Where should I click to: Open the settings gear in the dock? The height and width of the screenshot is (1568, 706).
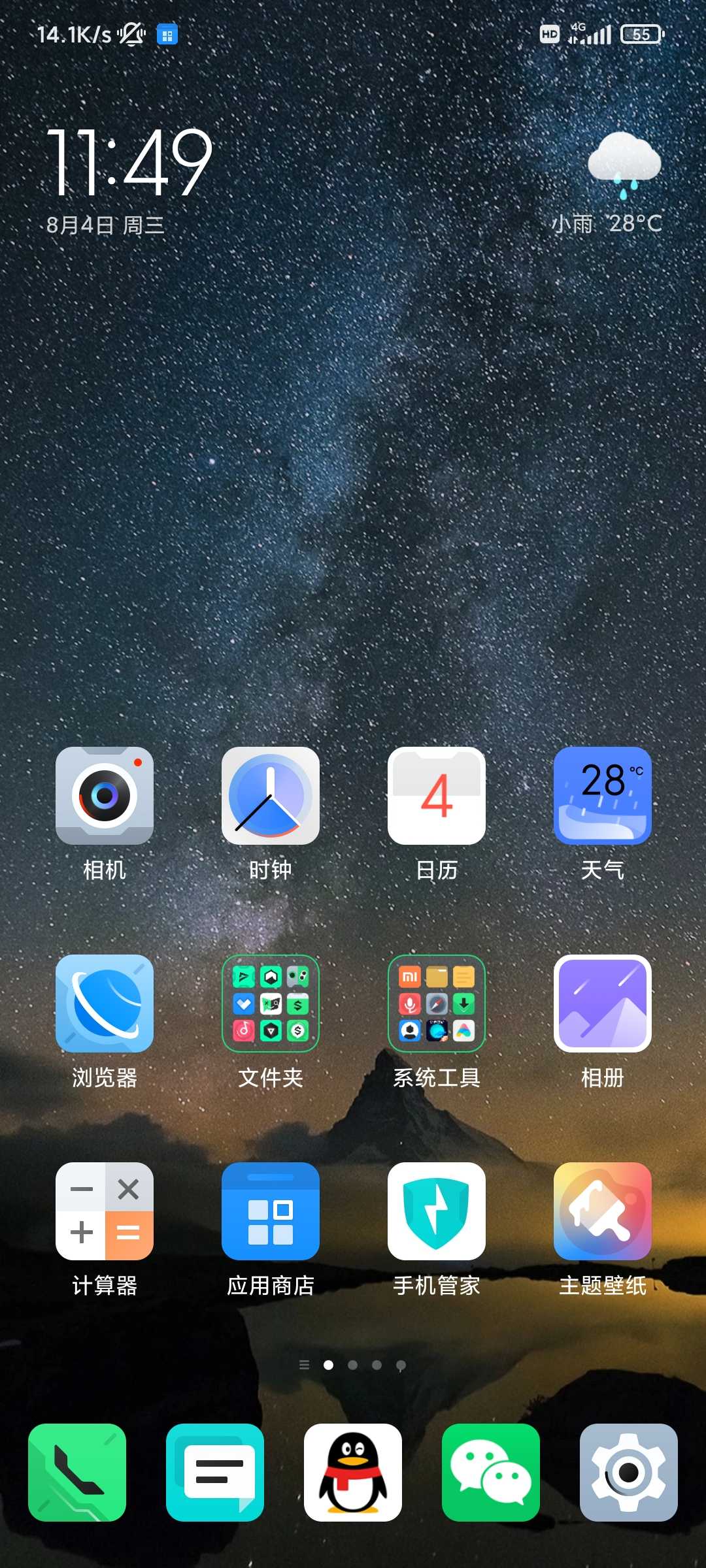coord(629,1473)
